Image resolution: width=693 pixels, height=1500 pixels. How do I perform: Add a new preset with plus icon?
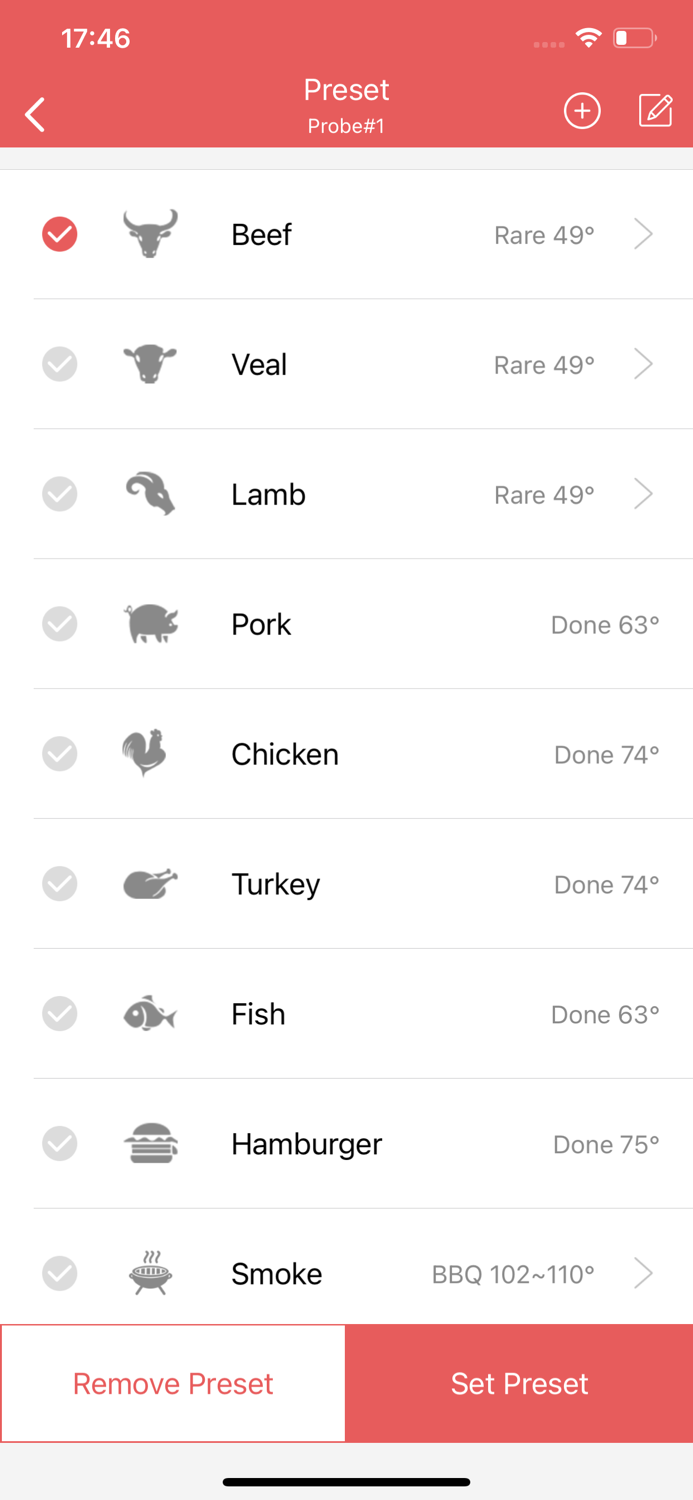click(x=582, y=111)
